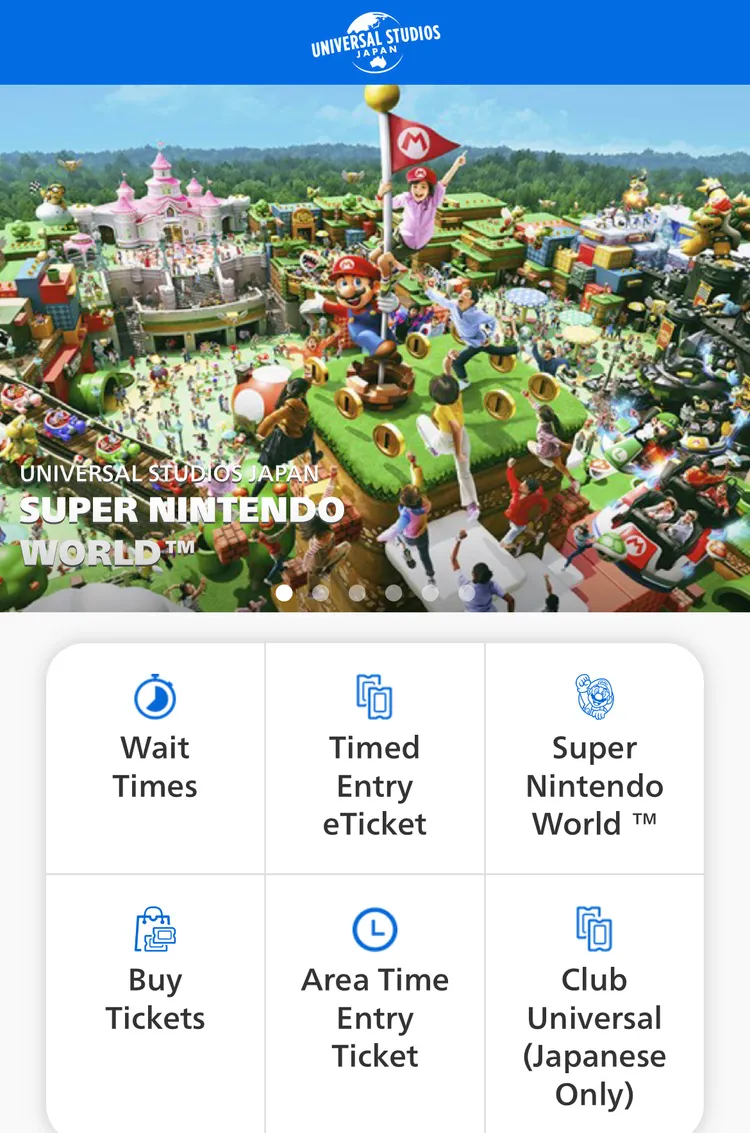
Task: Go to Super Nintendo World section
Action: click(x=594, y=757)
